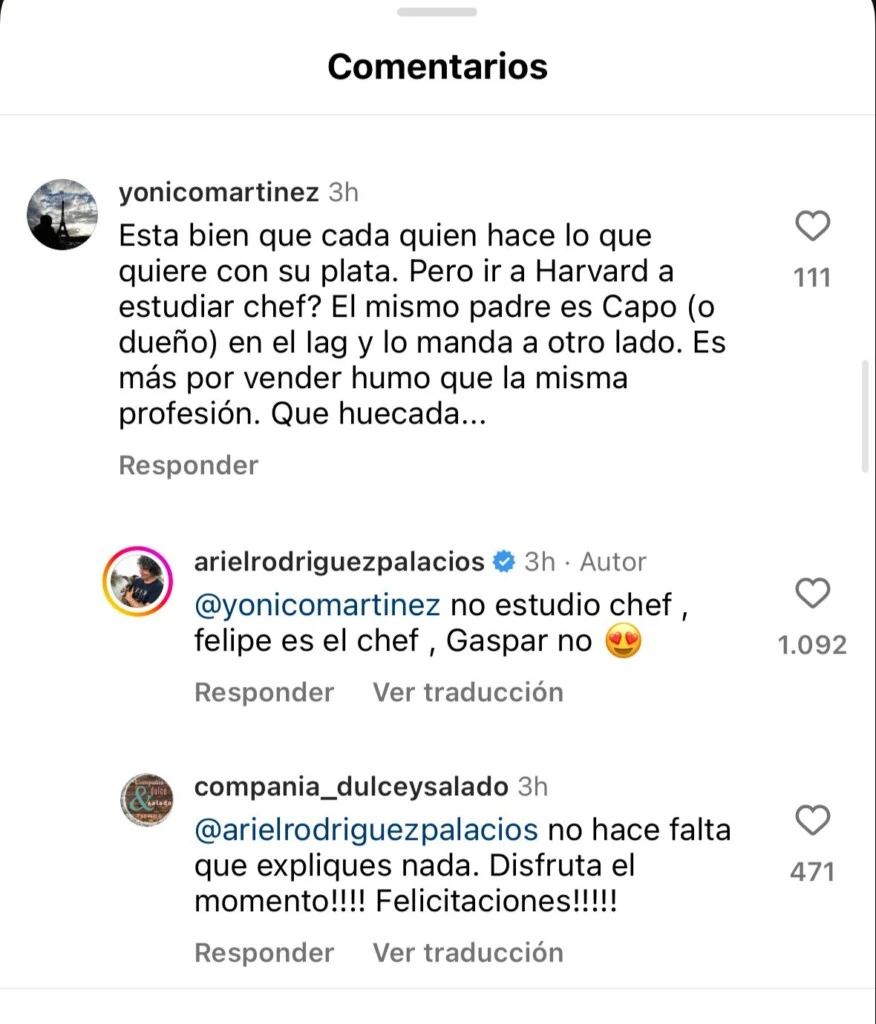Visit the compania_dulceysalado username link
The image size is (876, 1024).
(x=351, y=787)
